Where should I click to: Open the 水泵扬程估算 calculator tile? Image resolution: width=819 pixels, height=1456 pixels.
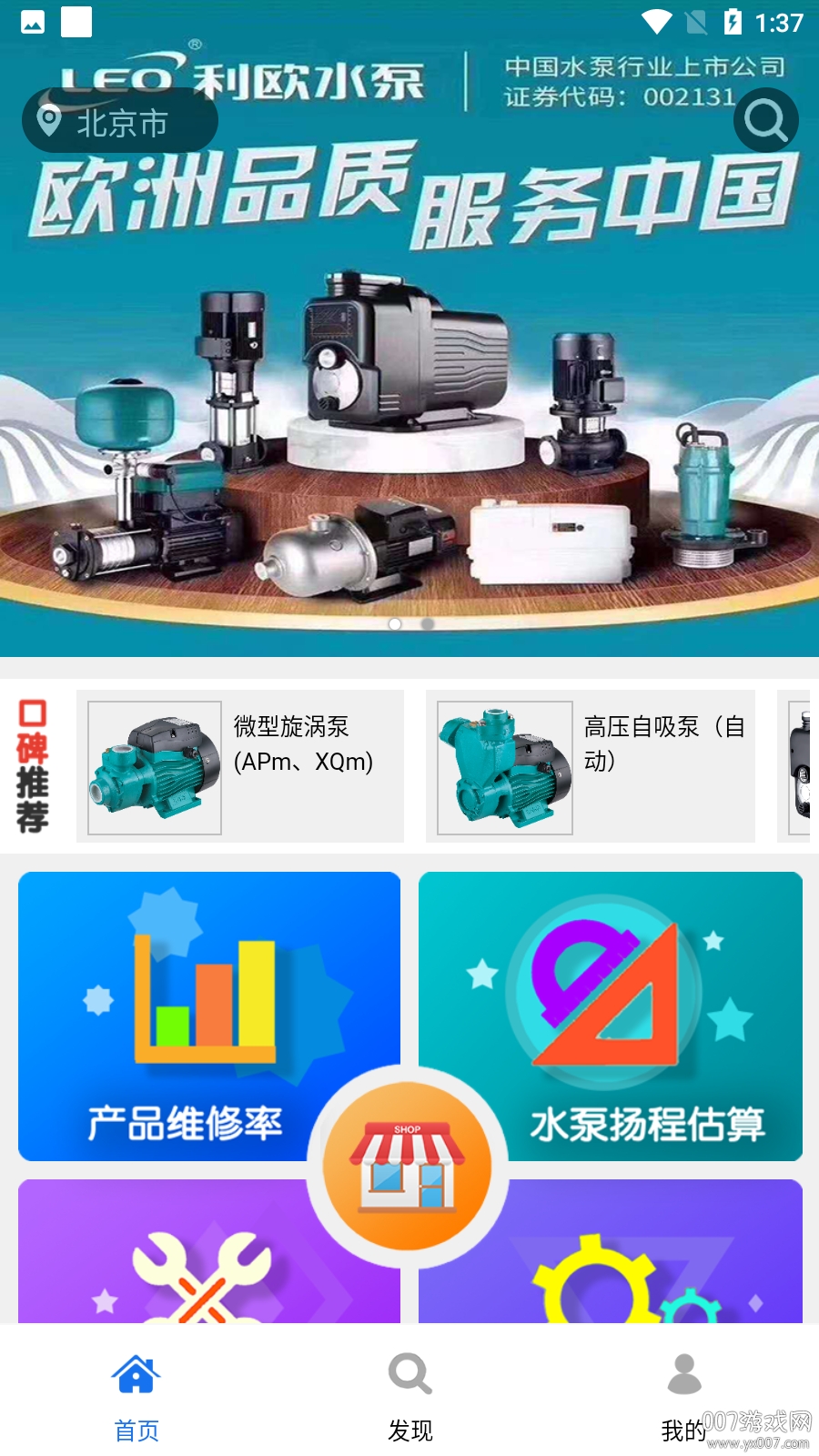[x=610, y=1016]
